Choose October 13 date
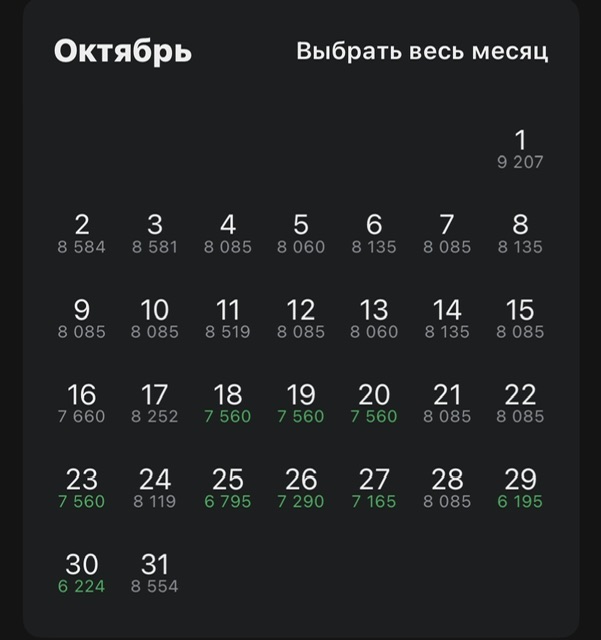The width and height of the screenshot is (601, 640). 374,318
